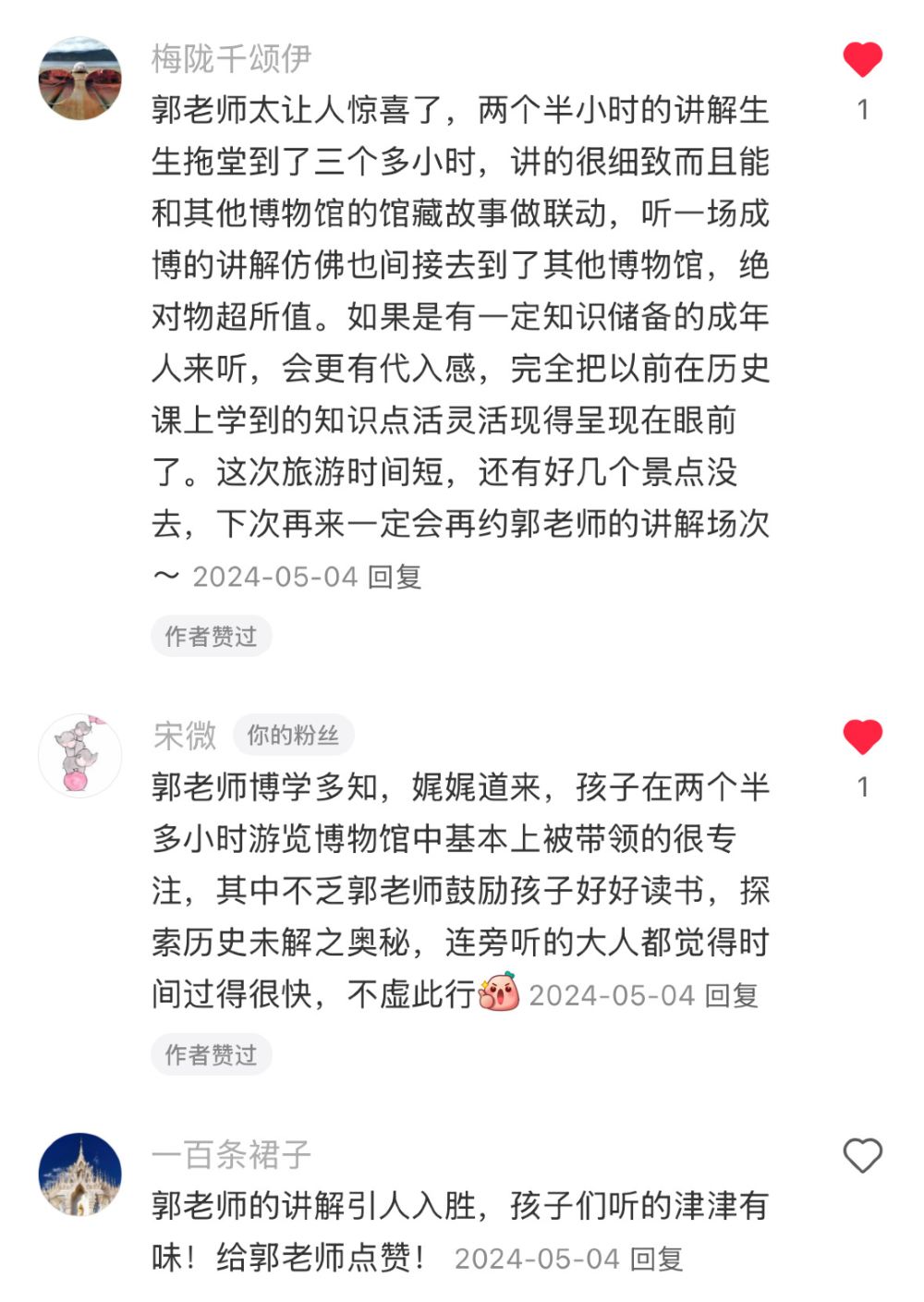This screenshot has width=924, height=1302.
Task: Open 宋微's profile avatar
Action: click(x=80, y=755)
